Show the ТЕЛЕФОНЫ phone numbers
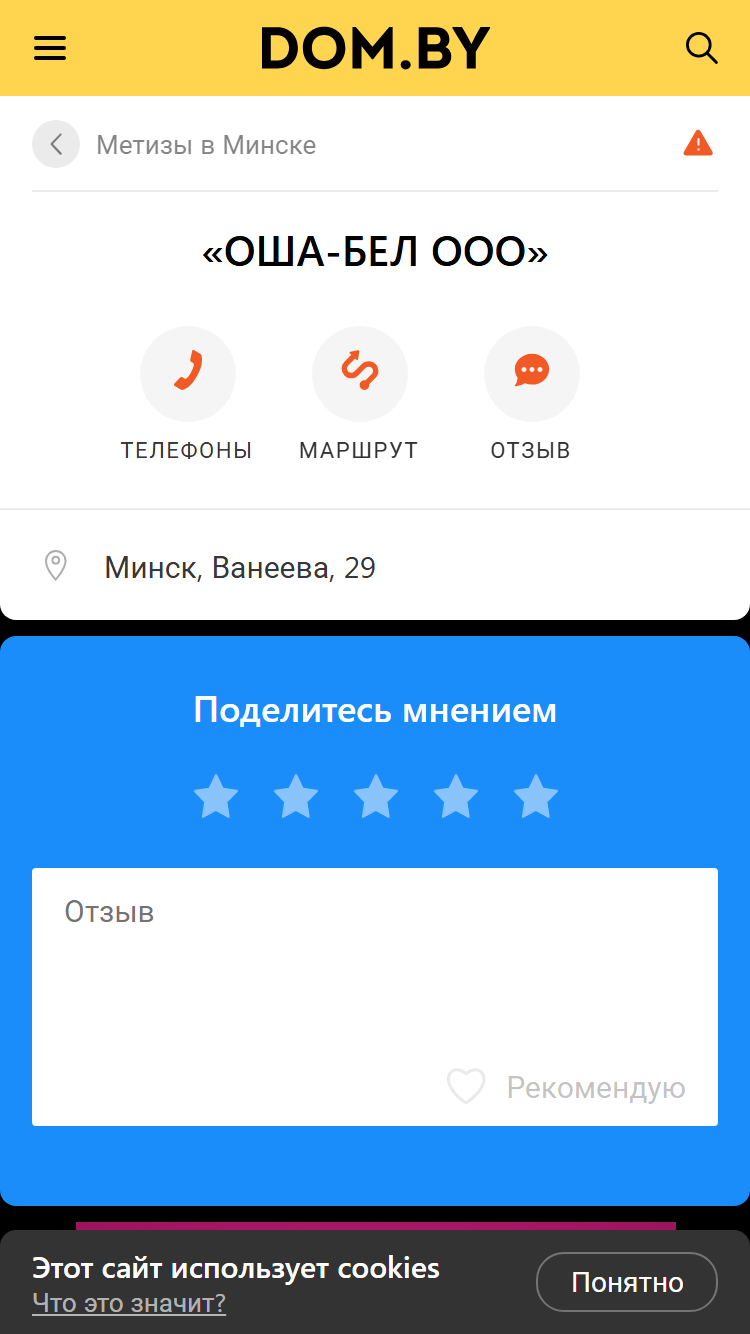Image resolution: width=750 pixels, height=1334 pixels. pyautogui.click(x=187, y=394)
